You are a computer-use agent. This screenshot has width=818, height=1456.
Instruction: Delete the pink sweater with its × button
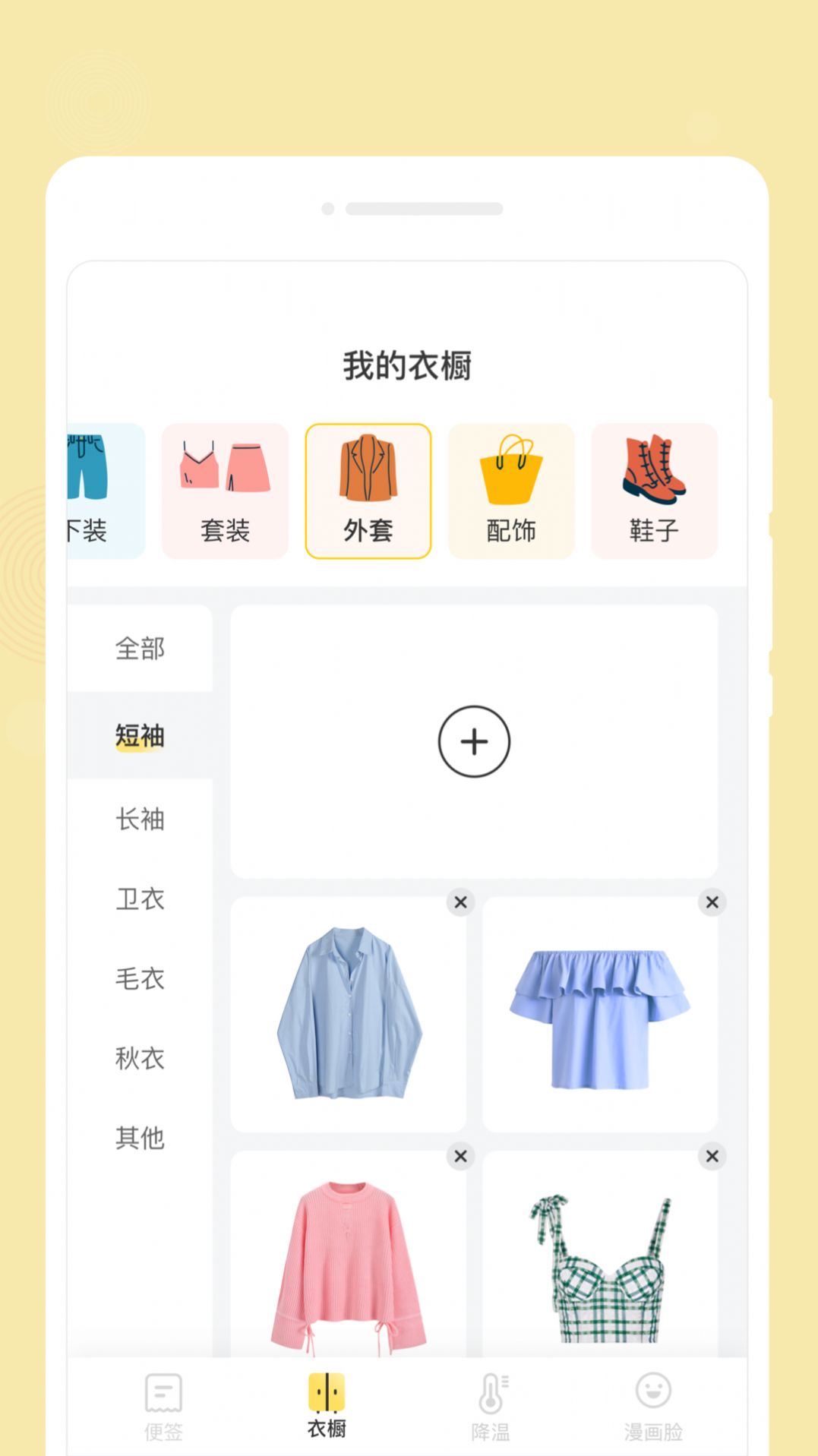[460, 1158]
